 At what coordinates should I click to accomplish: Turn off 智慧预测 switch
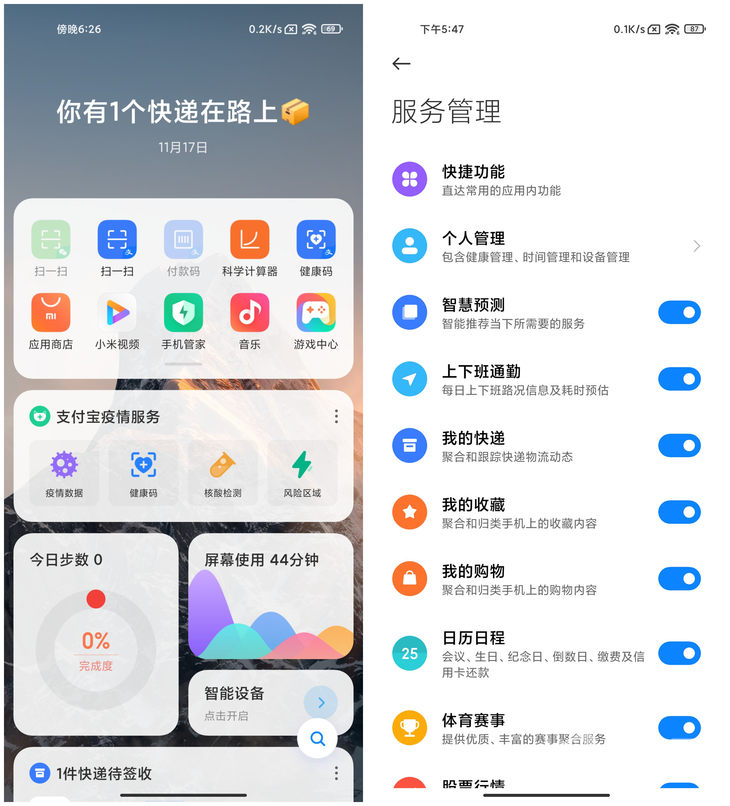click(x=679, y=313)
